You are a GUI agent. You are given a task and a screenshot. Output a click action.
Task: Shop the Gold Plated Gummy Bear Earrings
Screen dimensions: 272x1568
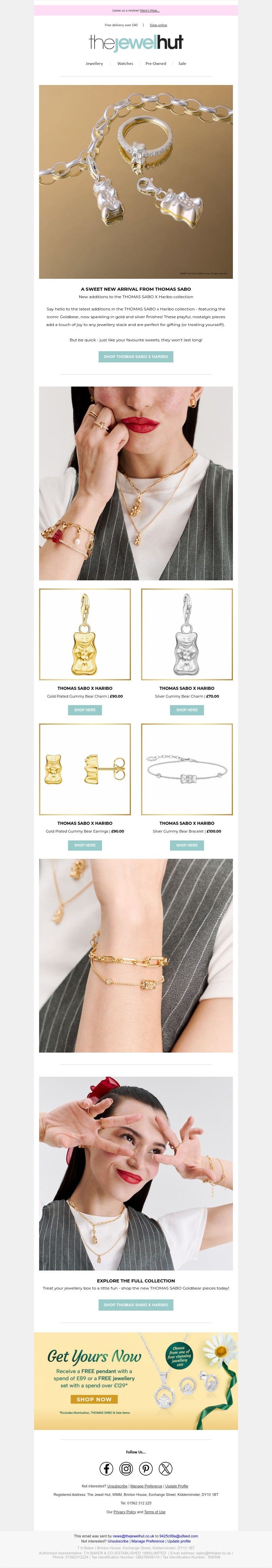(x=85, y=845)
